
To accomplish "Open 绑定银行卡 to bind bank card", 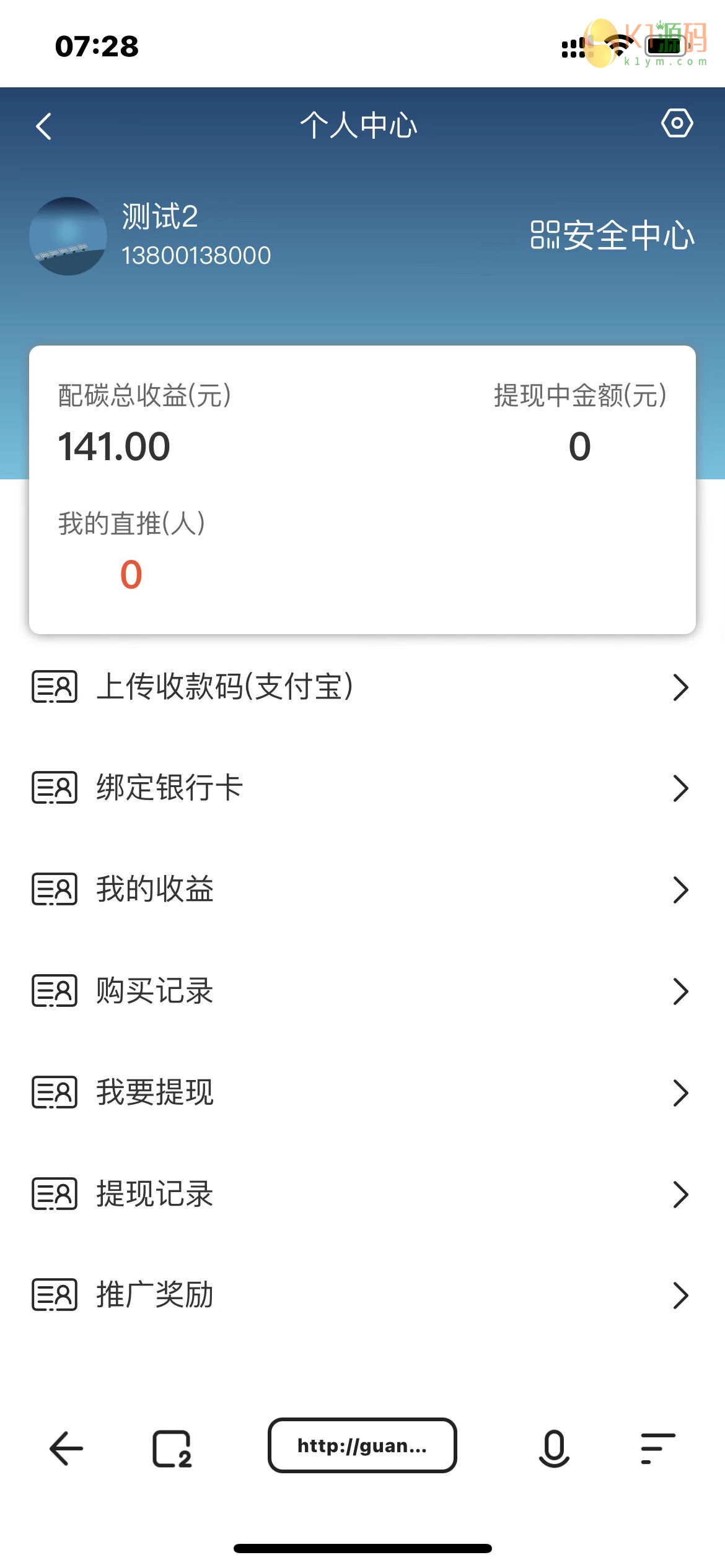I will [362, 788].
